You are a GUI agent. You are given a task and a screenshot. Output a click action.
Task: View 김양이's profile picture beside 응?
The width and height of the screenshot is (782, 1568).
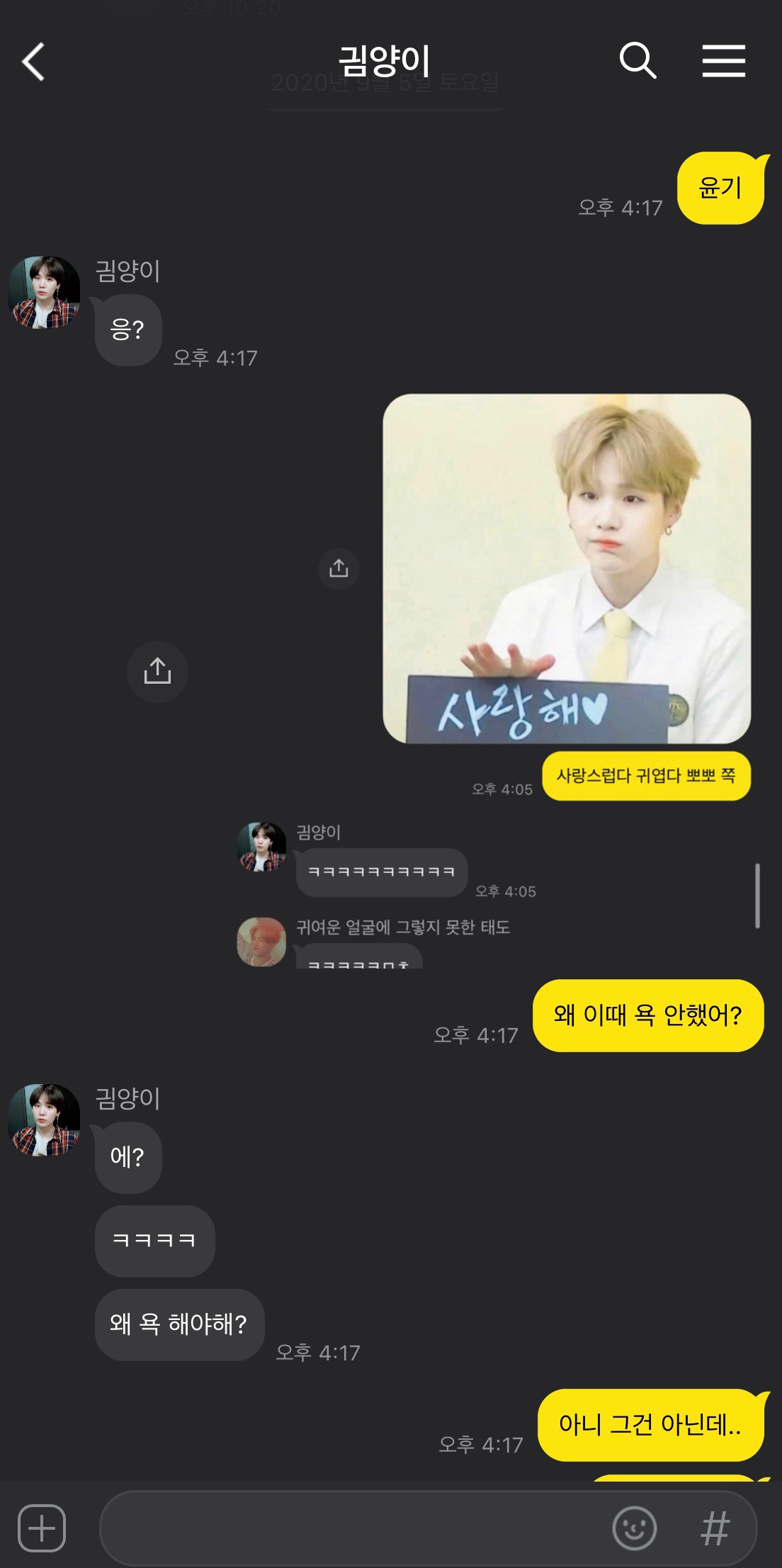(x=44, y=292)
